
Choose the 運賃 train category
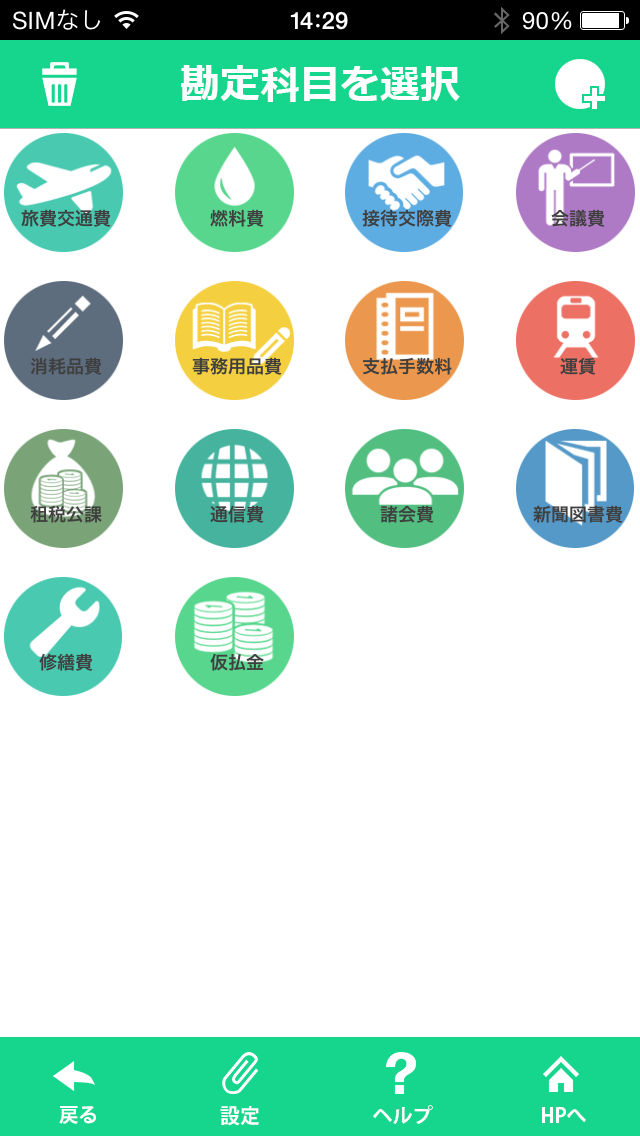coord(575,341)
